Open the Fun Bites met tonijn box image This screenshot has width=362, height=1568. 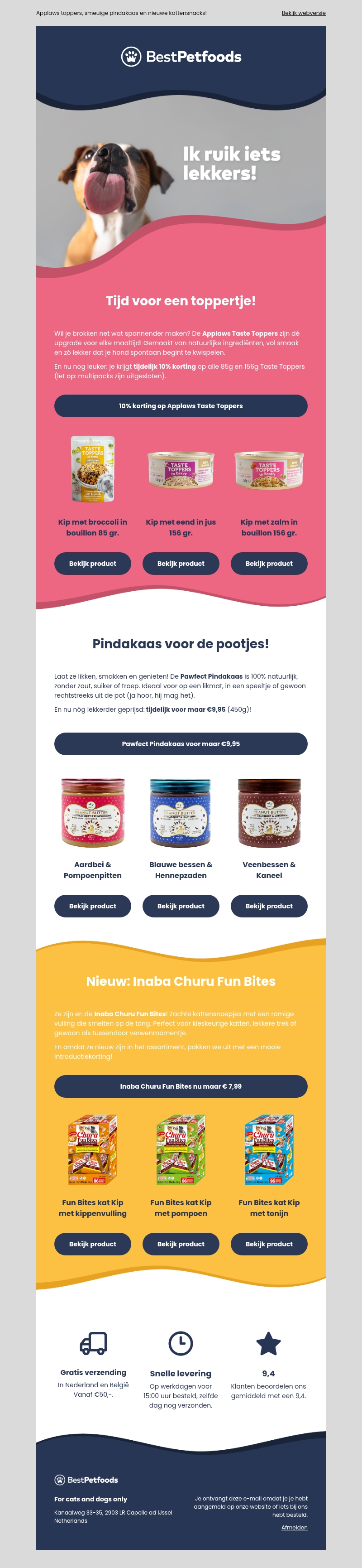[269, 1150]
